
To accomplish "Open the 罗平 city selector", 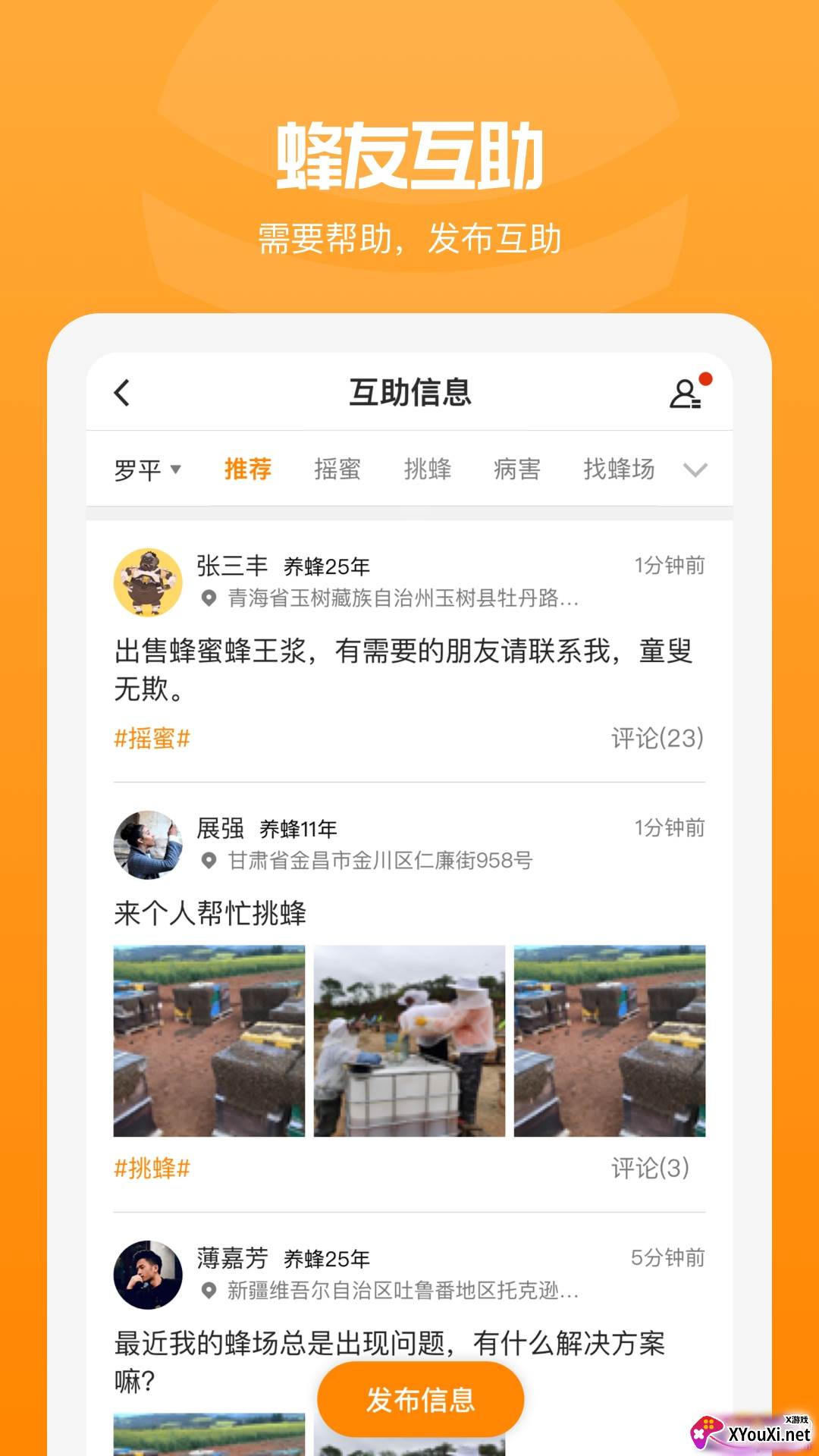I will coord(149,469).
